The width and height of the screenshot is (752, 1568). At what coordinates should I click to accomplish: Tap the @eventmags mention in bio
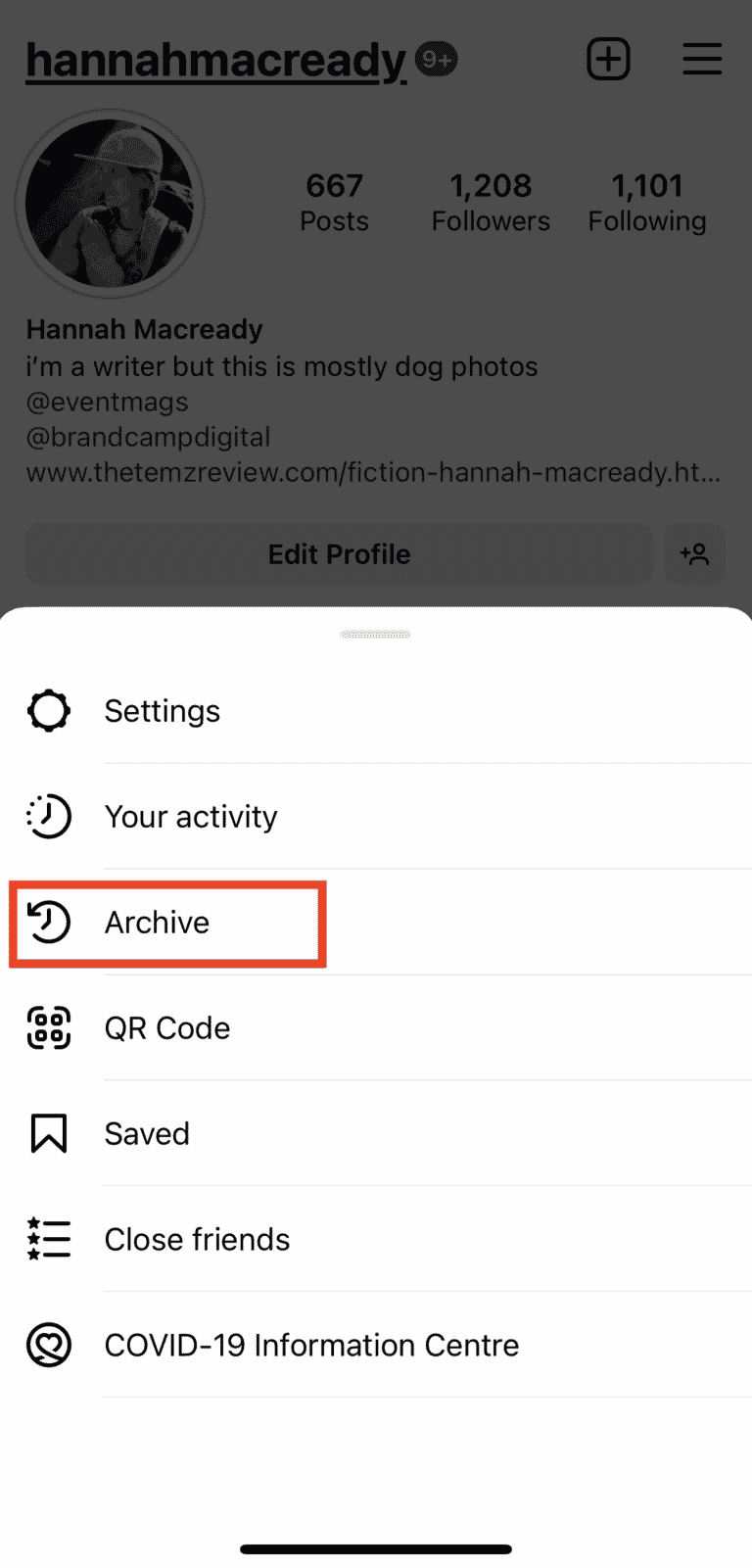pos(108,402)
